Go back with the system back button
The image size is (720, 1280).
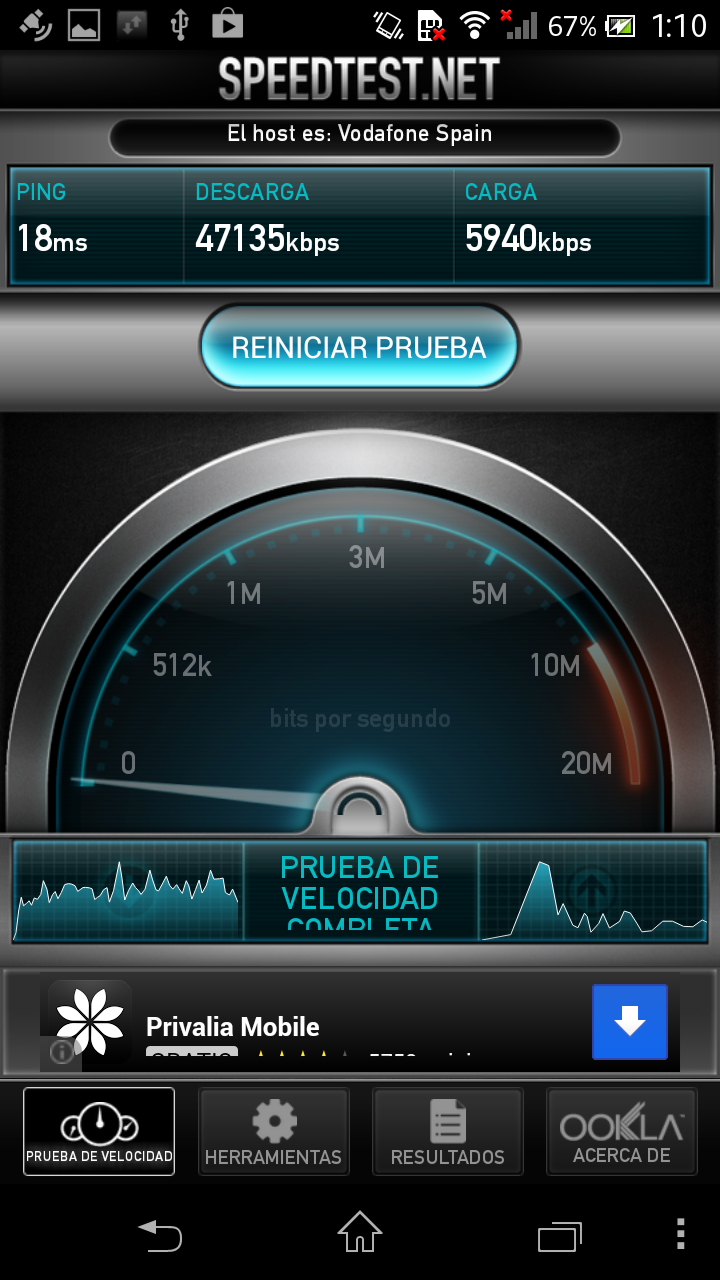point(160,1234)
